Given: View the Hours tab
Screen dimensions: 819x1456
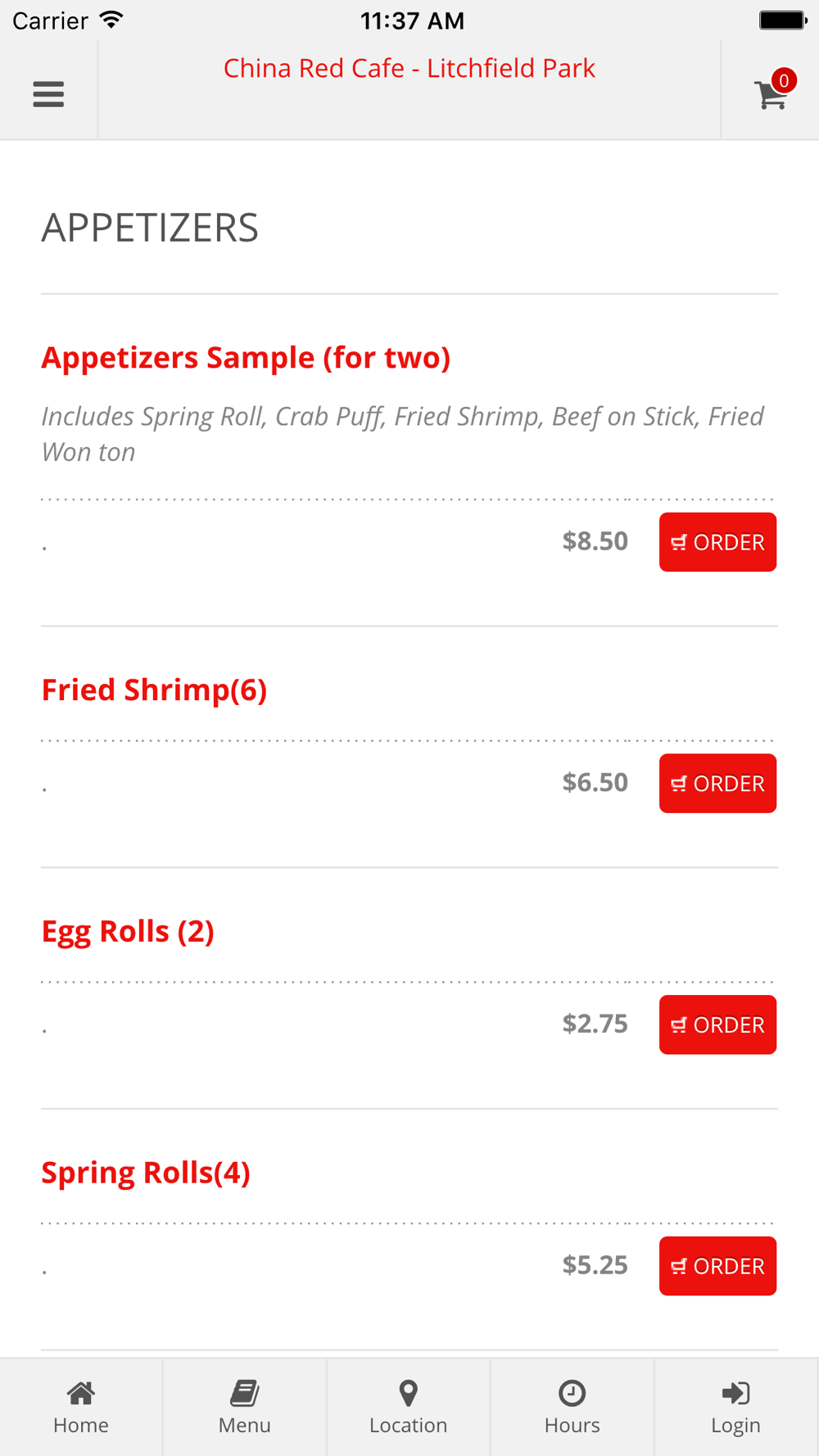Looking at the screenshot, I should (x=572, y=1408).
